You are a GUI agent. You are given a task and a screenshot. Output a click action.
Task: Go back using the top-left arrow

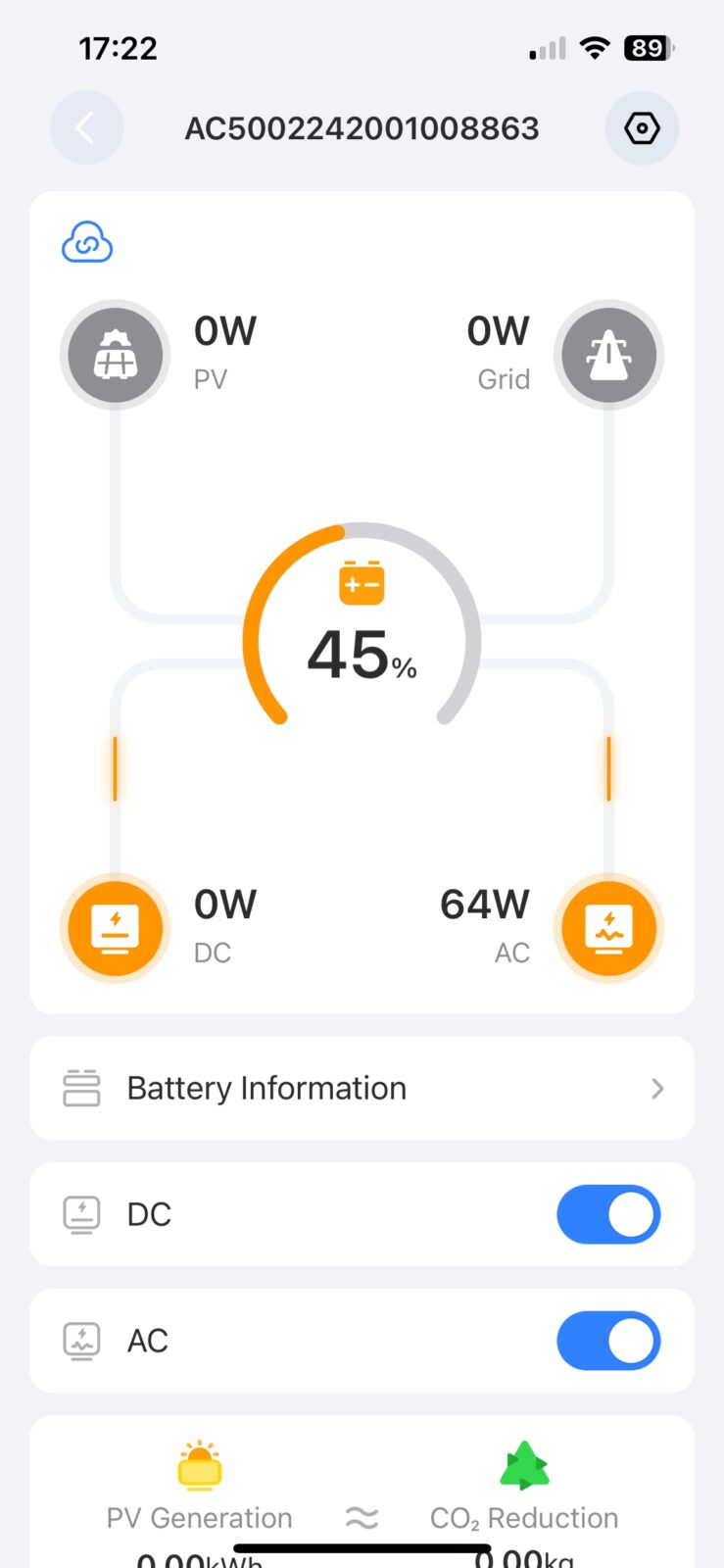click(86, 128)
